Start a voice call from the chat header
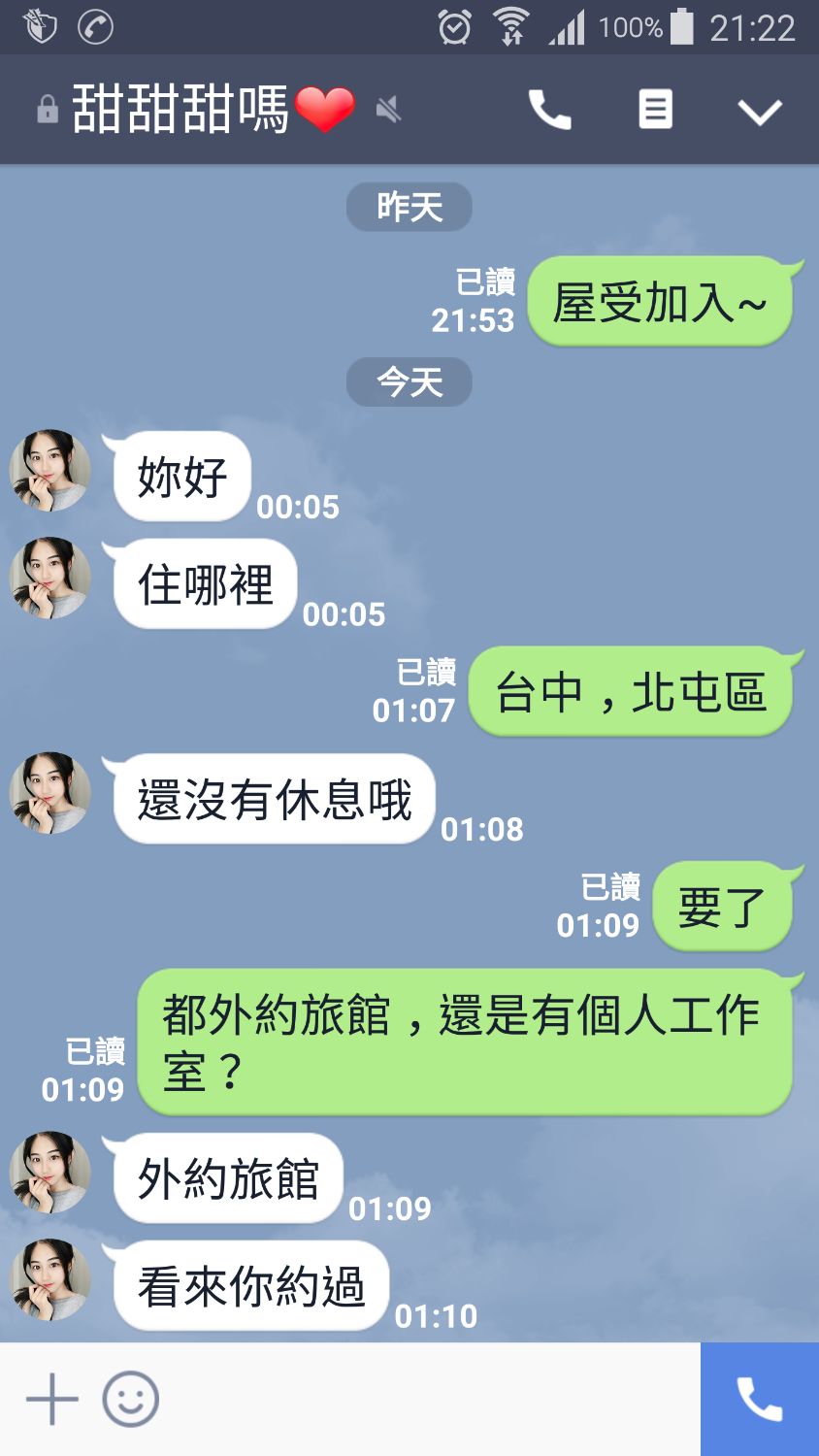Viewport: 819px width, 1456px height. pos(549,109)
